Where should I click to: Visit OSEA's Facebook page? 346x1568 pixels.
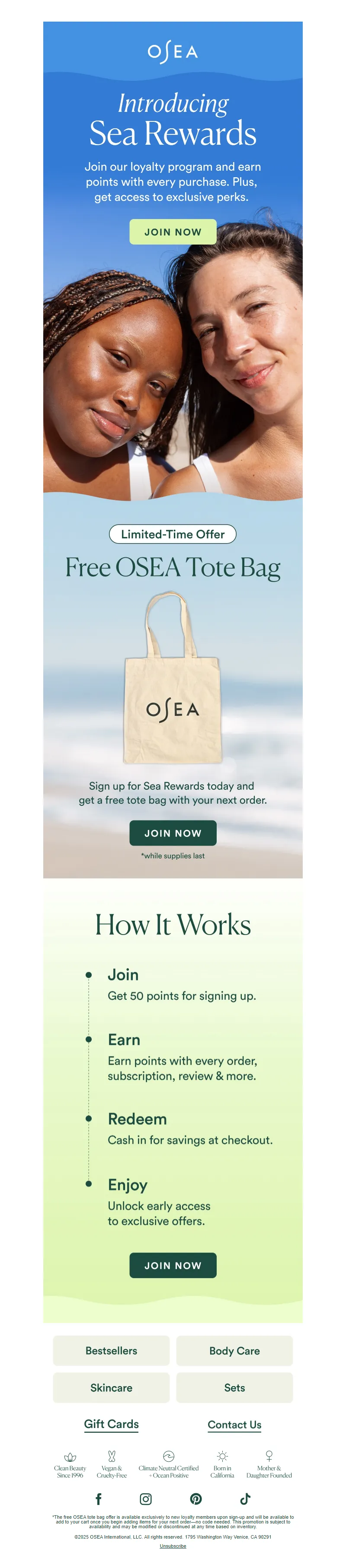98,1498
